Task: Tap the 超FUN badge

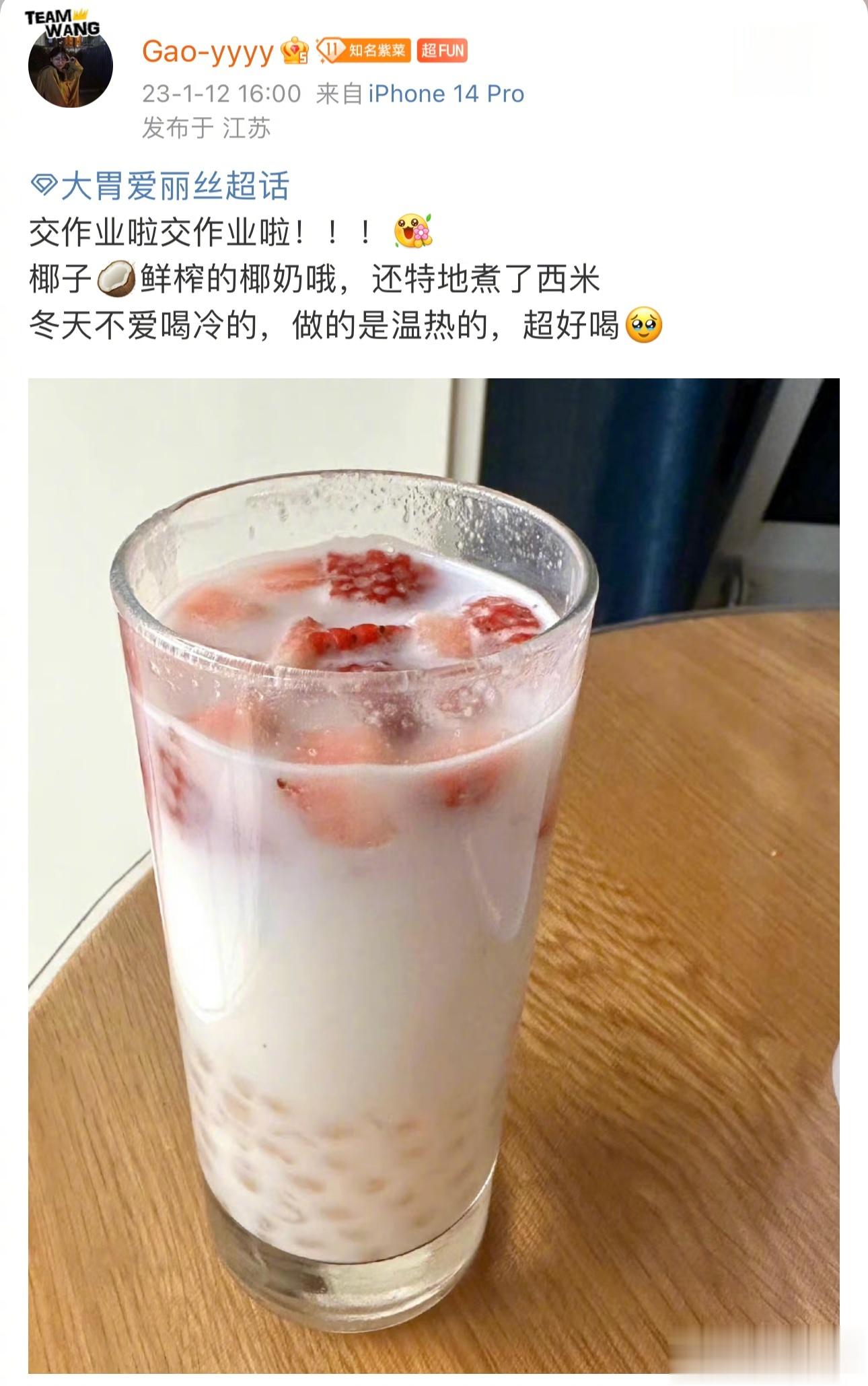Action: point(442,50)
